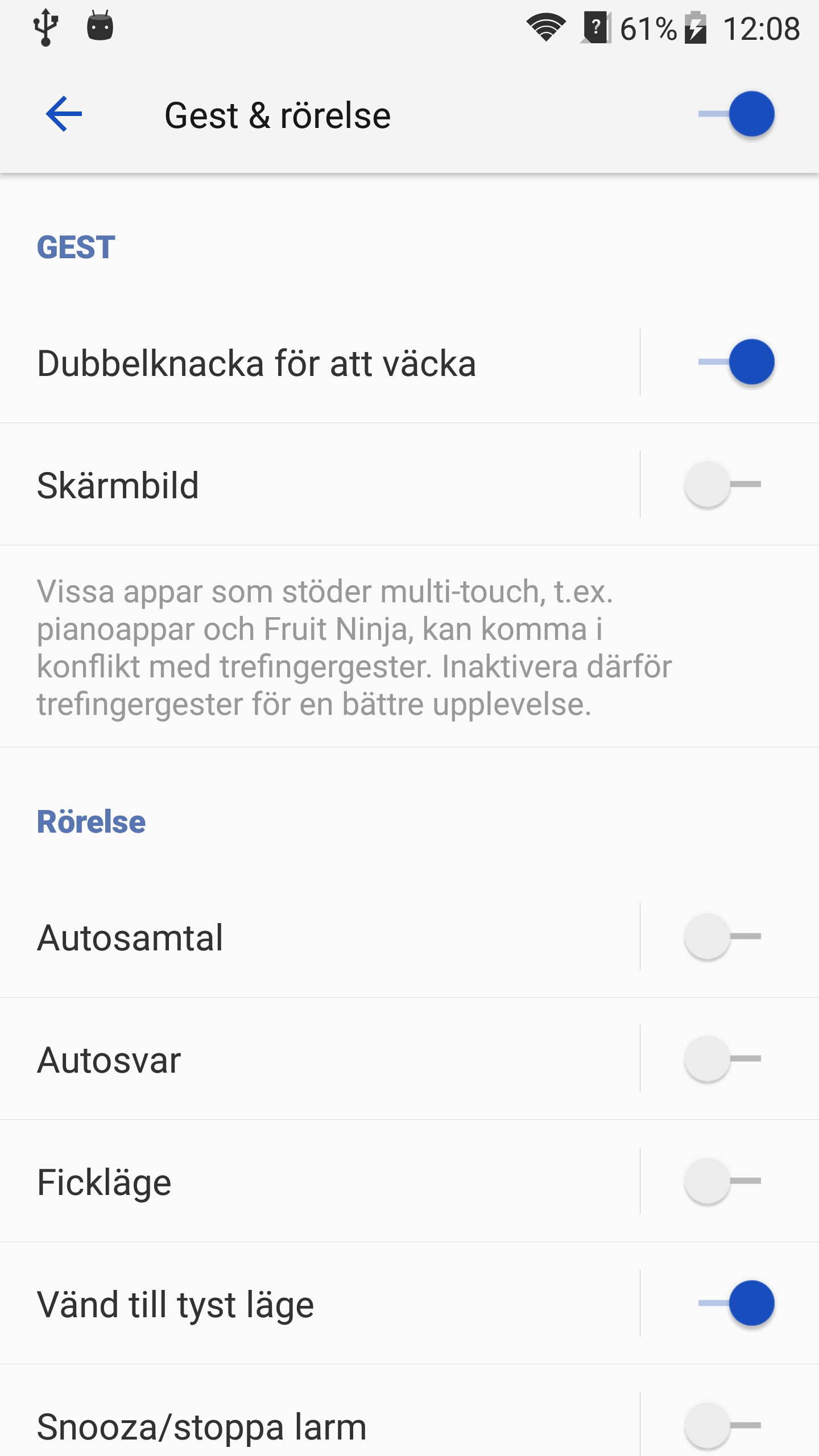819x1456 pixels.
Task: Open the Autosvar row
Action: pyautogui.click(x=320, y=1059)
